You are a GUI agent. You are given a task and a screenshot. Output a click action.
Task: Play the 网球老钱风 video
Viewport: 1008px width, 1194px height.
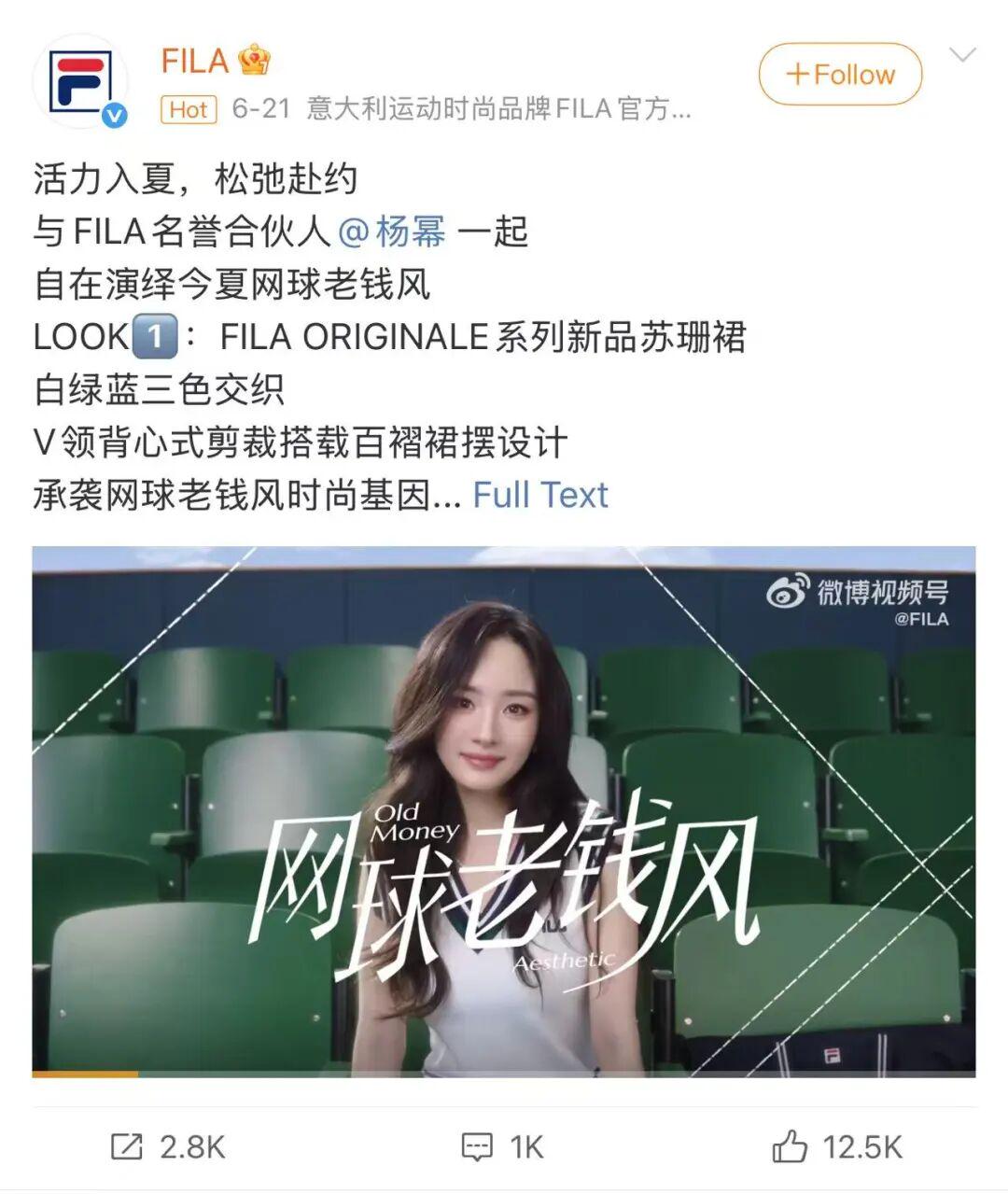click(x=504, y=810)
